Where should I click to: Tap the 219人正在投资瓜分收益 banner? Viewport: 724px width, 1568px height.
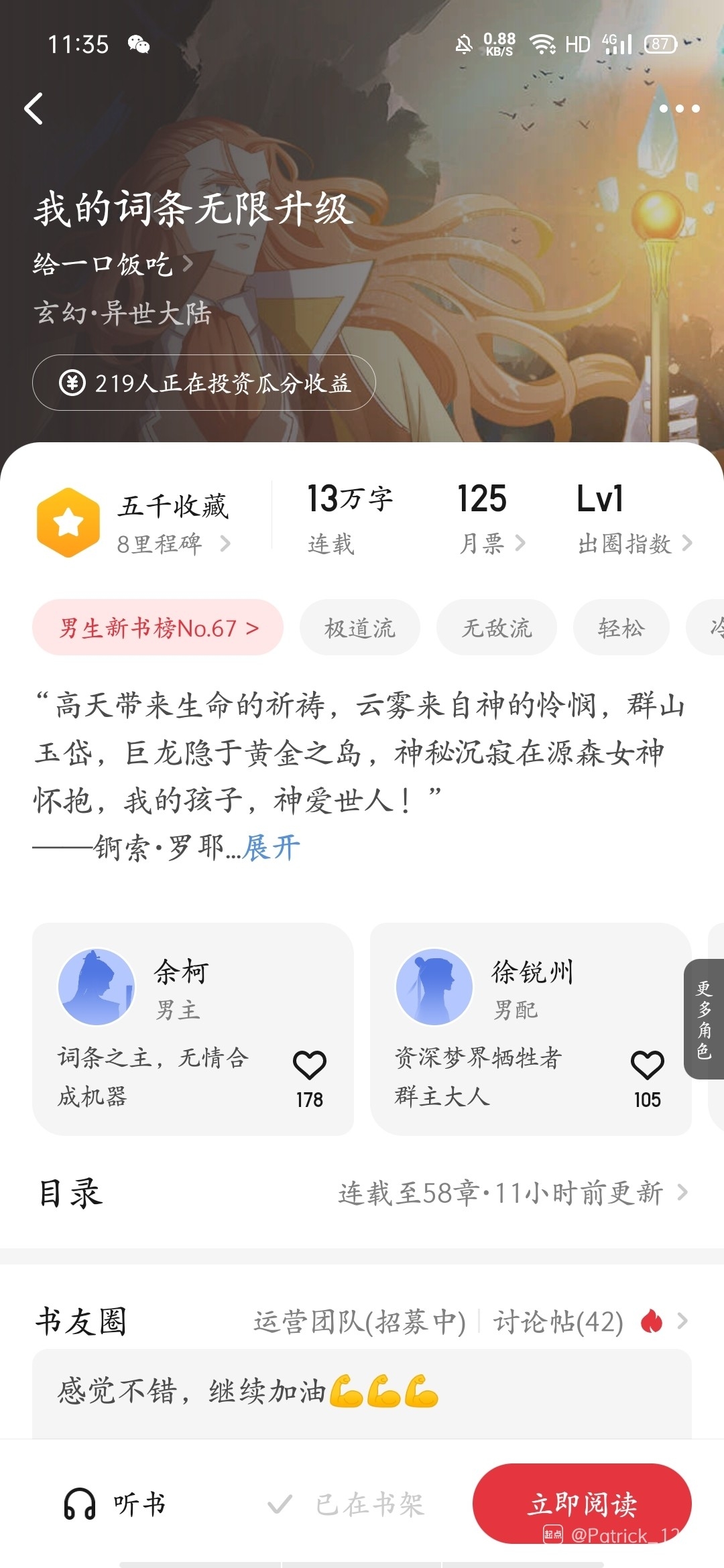pyautogui.click(x=204, y=383)
